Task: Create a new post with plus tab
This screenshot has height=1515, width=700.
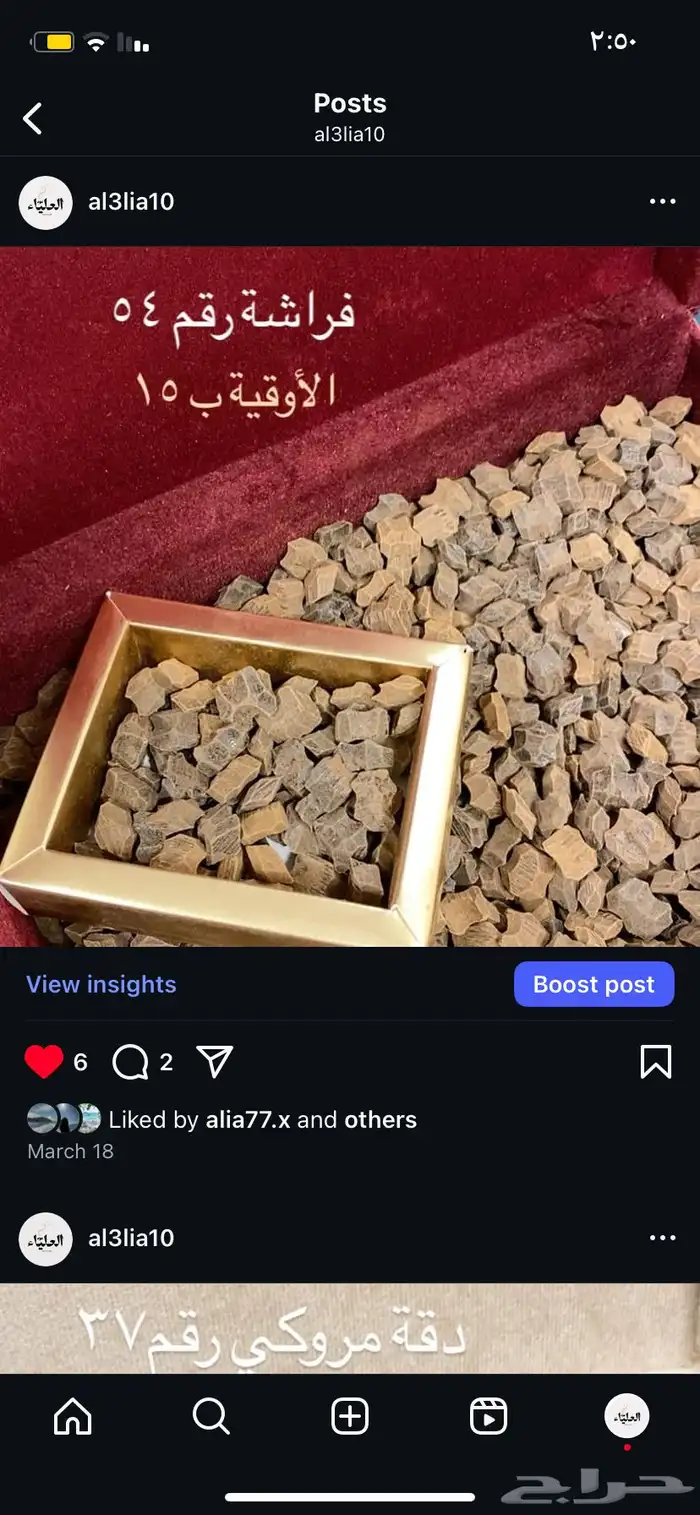Action: pos(350,1416)
